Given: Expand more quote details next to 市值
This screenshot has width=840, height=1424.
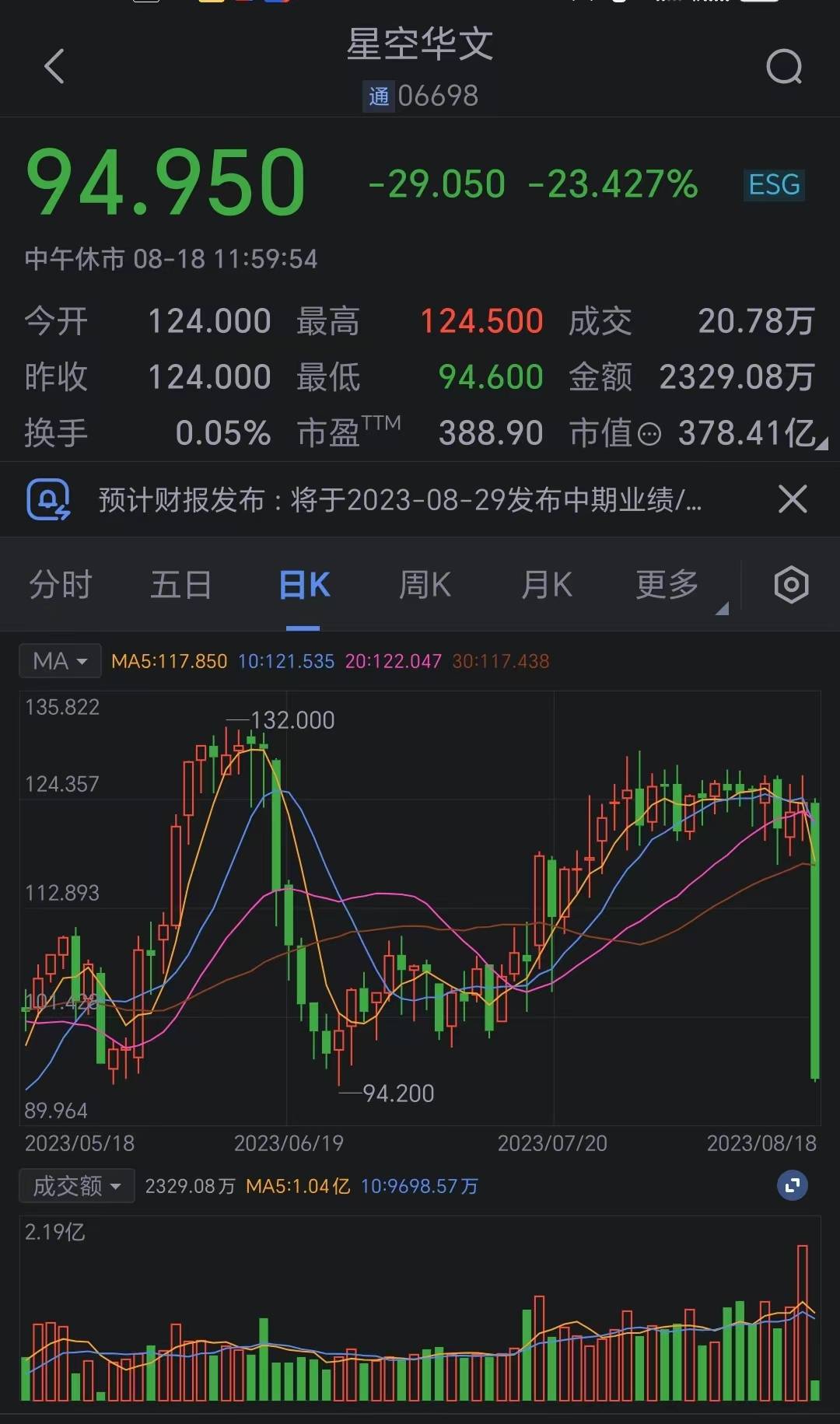Looking at the screenshot, I should point(821,443).
